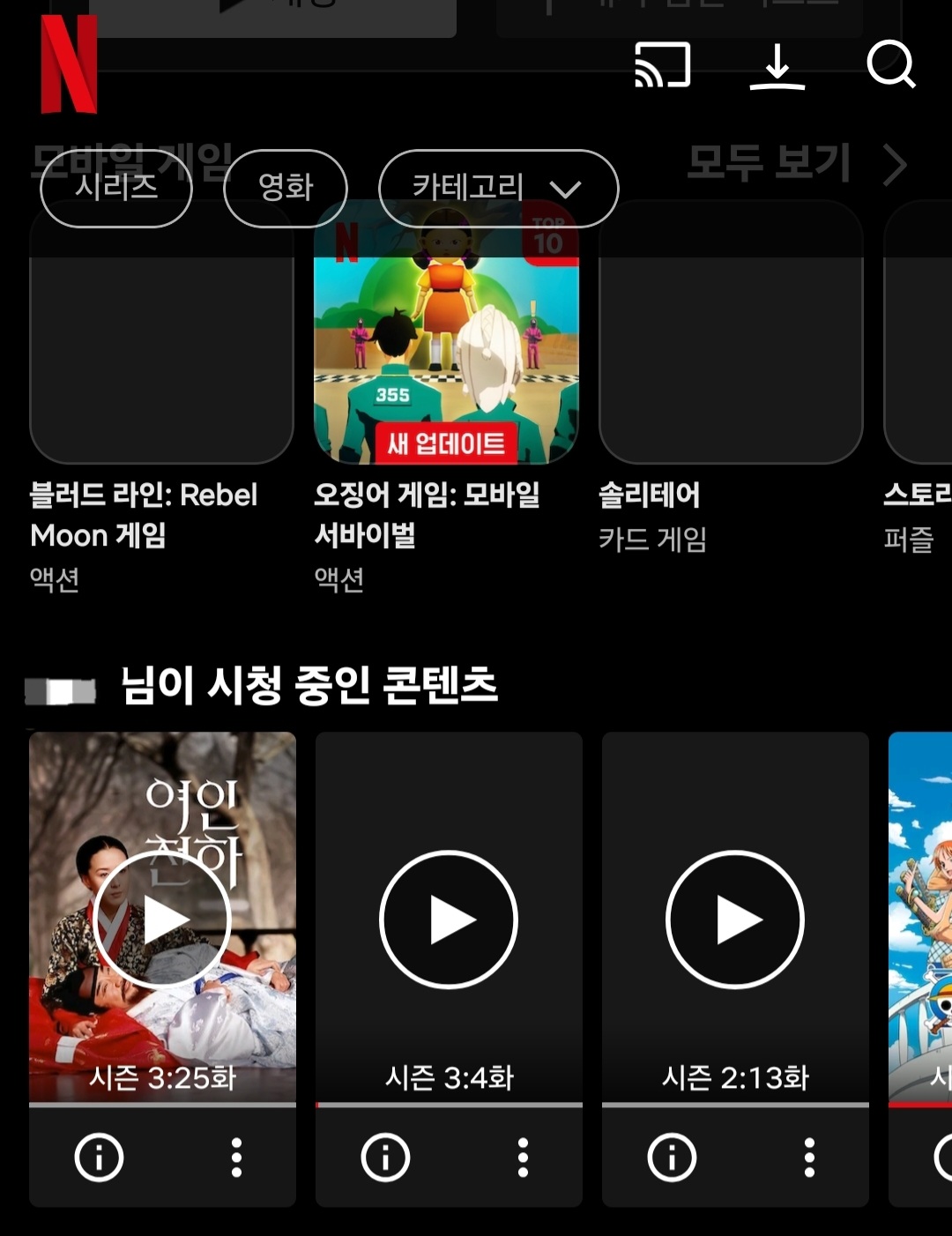Open more options for 시즌 3:25화

pyautogui.click(x=236, y=1157)
